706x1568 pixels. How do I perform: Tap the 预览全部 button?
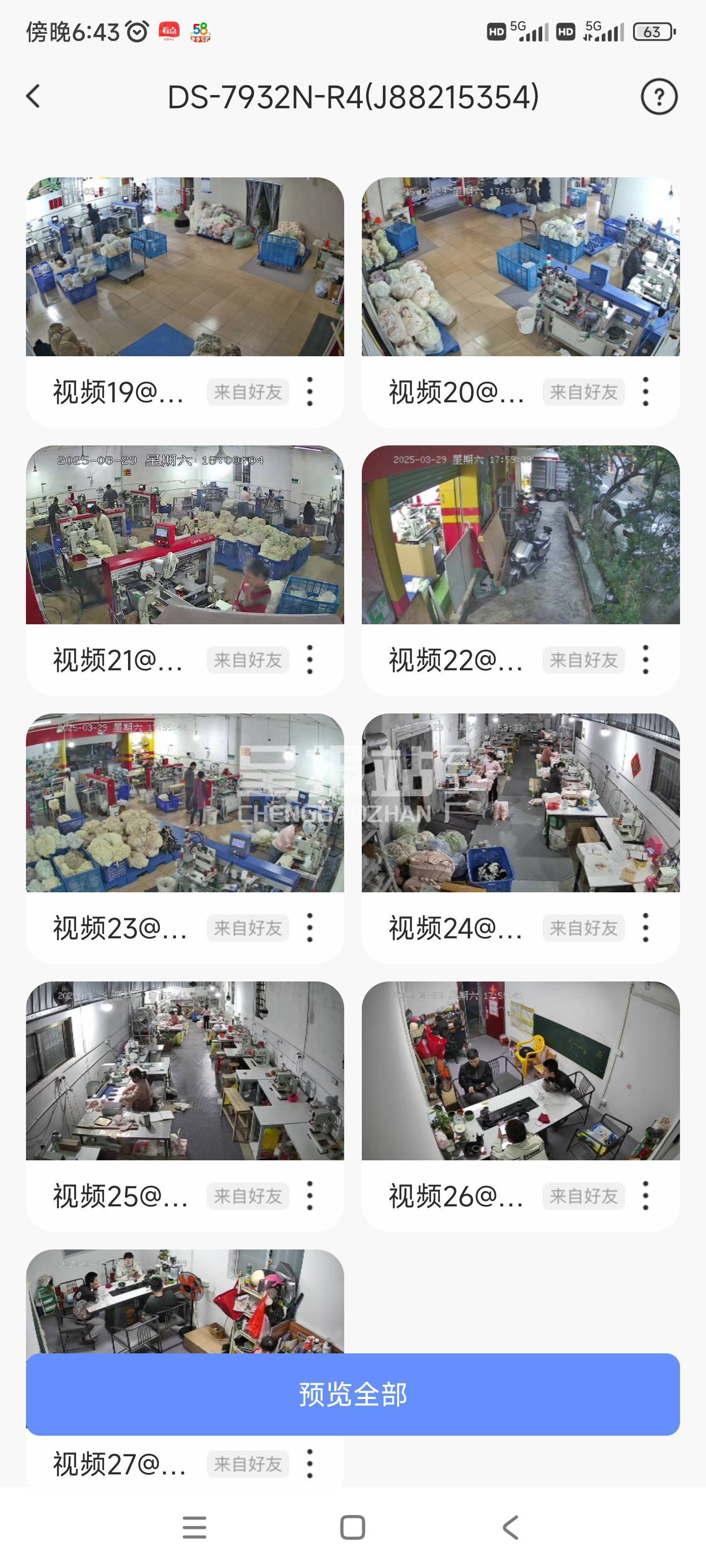[353, 1394]
